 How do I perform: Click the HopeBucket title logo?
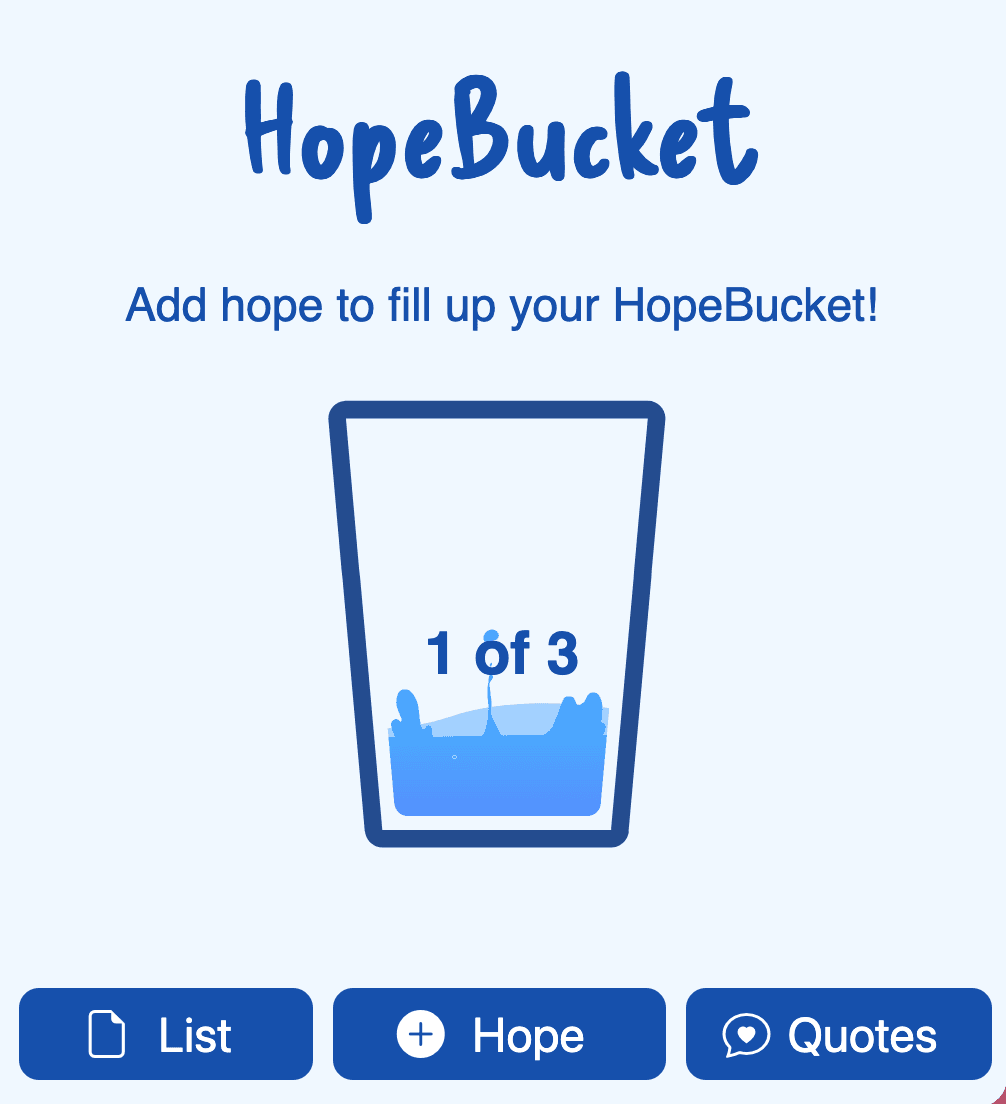tap(500, 140)
